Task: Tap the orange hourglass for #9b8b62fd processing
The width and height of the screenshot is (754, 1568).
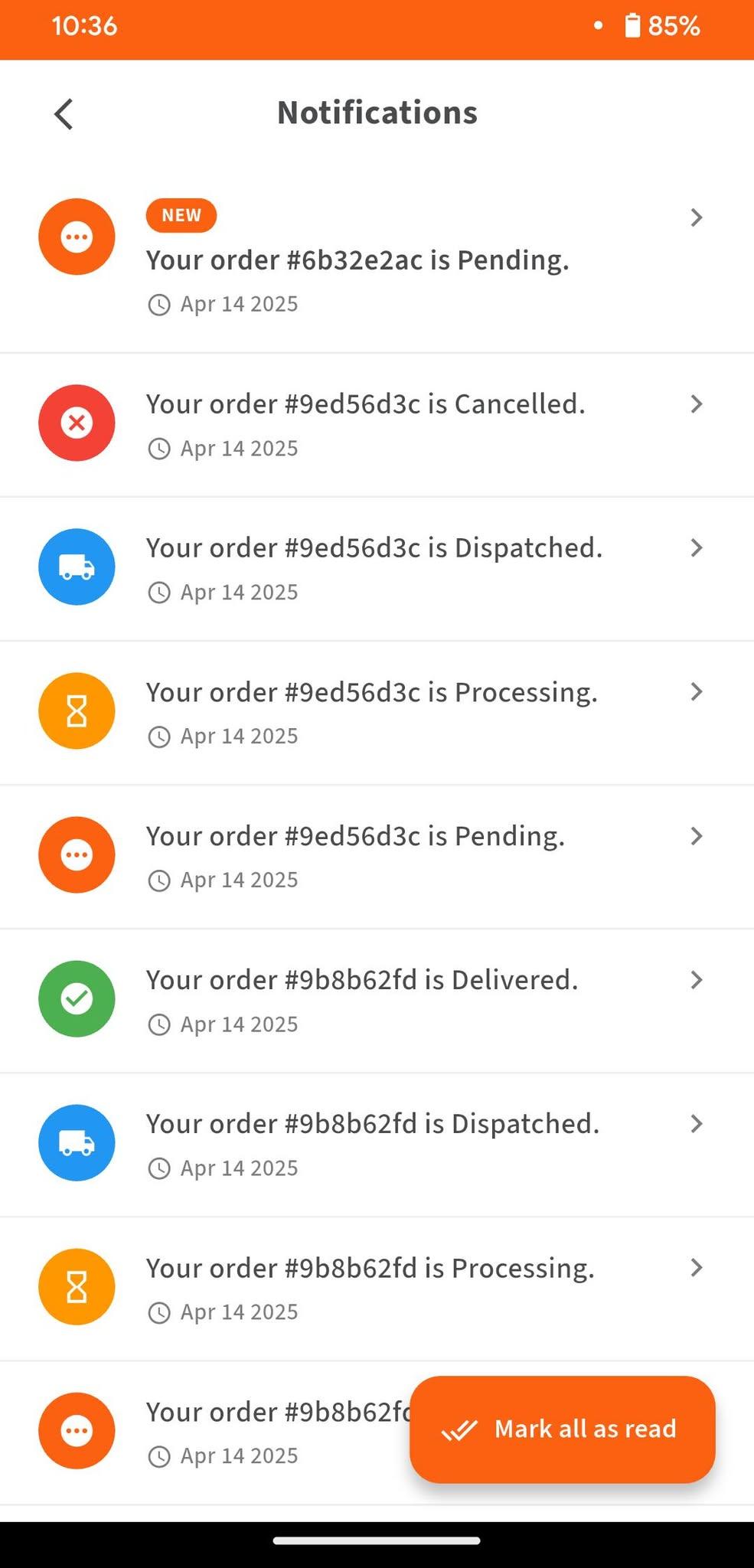Action: tap(77, 1286)
